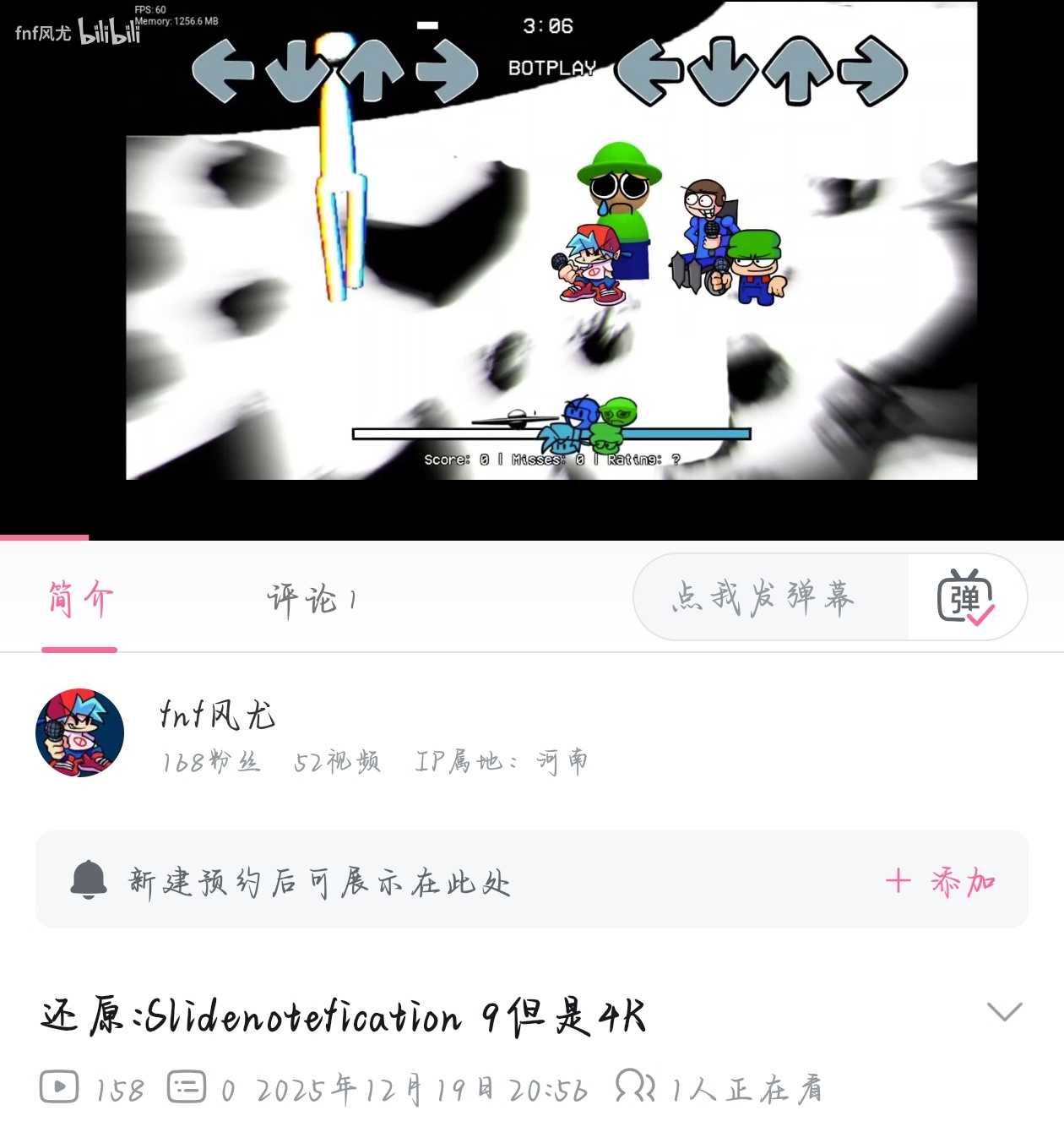
Task: Open fnf风尤 uploader profile avatar
Action: (79, 732)
